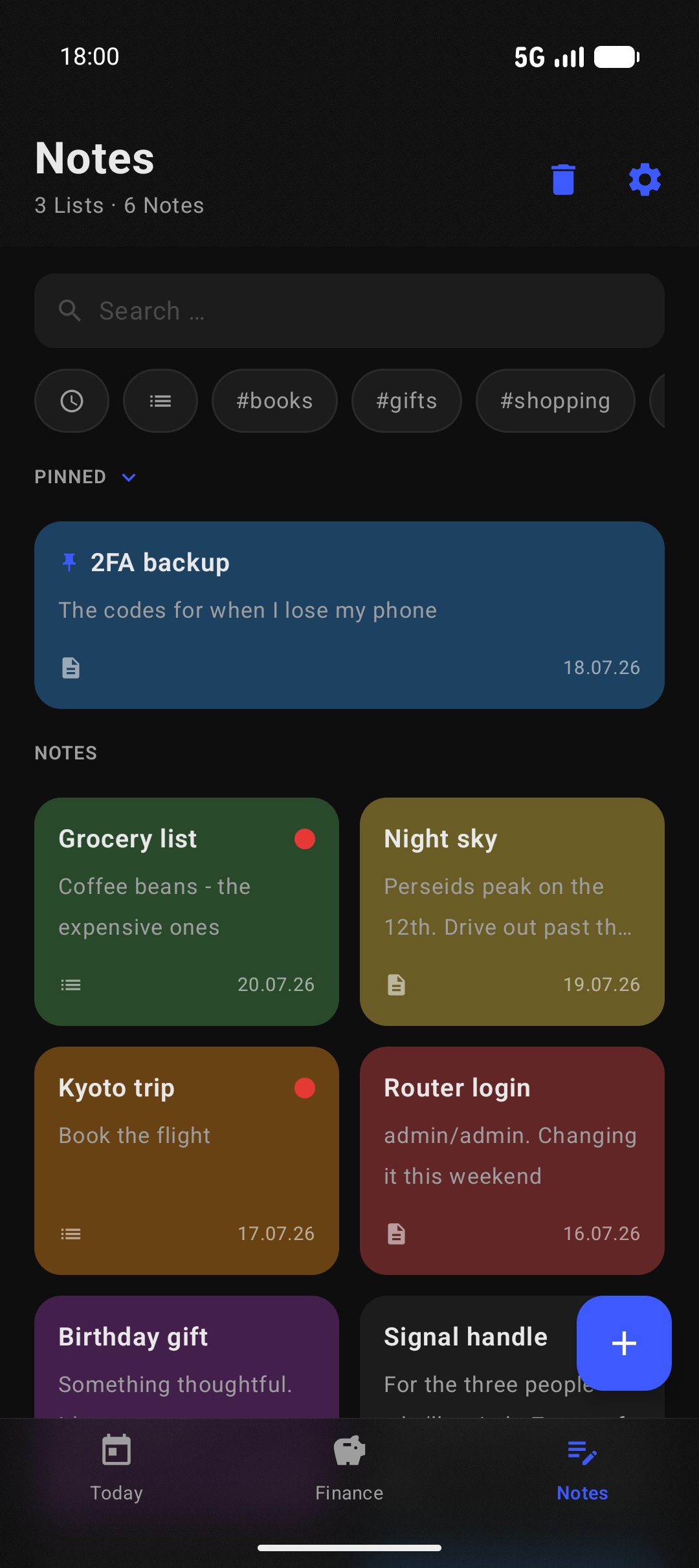Image resolution: width=699 pixels, height=1568 pixels.
Task: Open settings via the gear icon
Action: click(645, 179)
